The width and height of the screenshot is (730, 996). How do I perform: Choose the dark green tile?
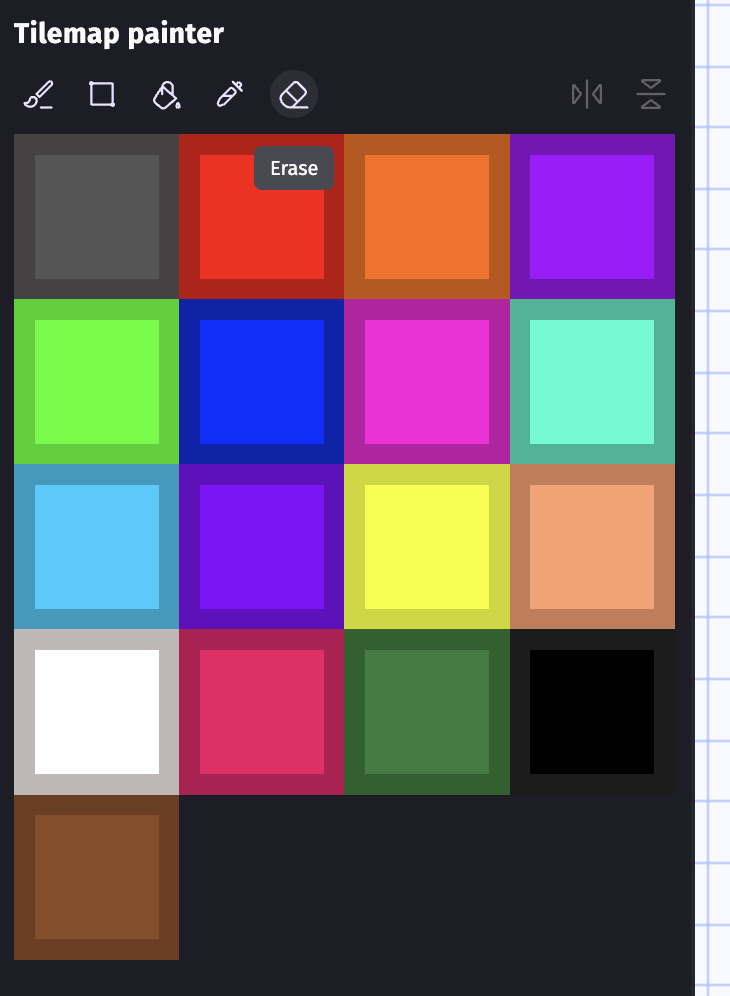point(427,712)
